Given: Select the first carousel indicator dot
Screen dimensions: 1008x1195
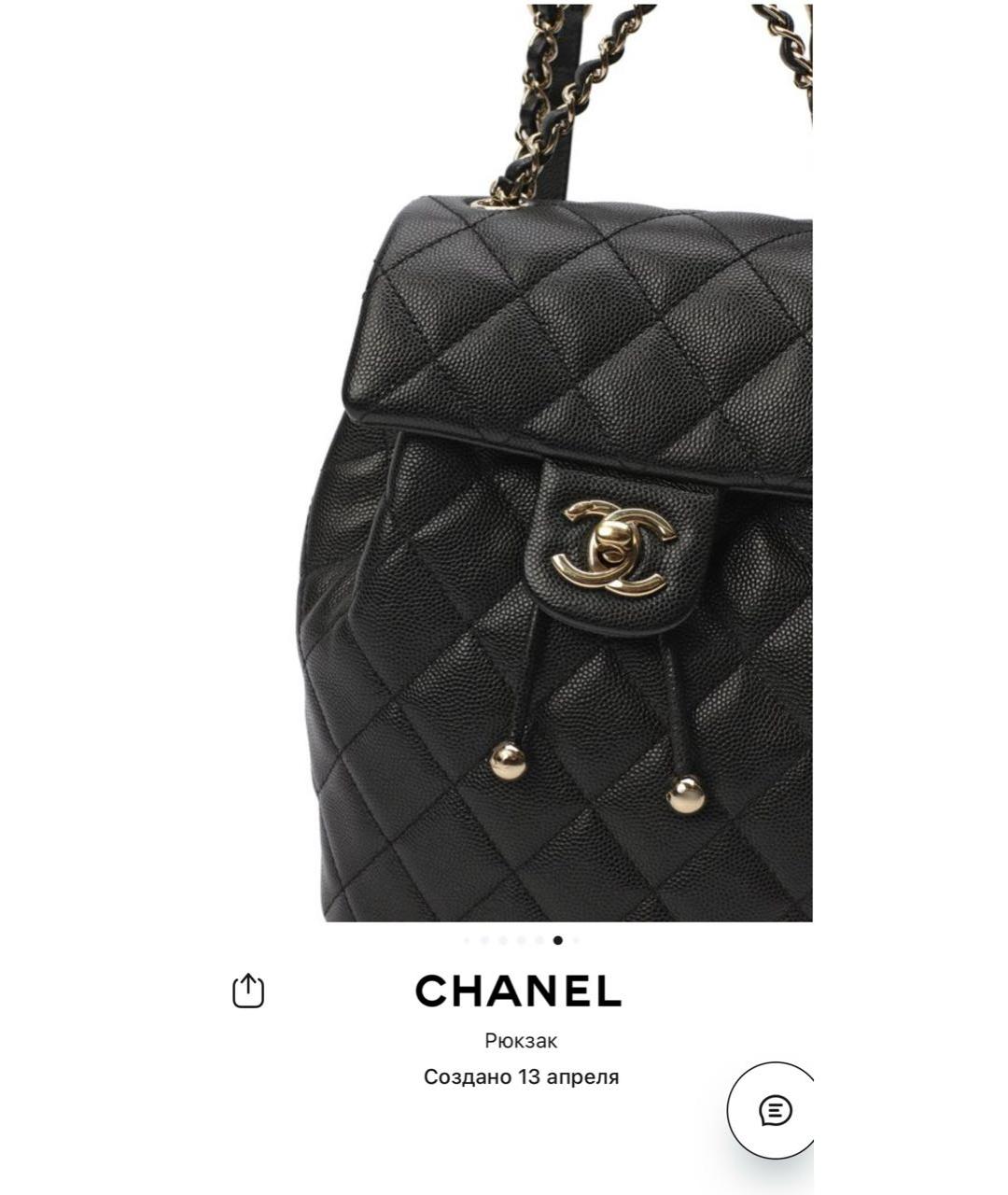Looking at the screenshot, I should click(x=466, y=936).
